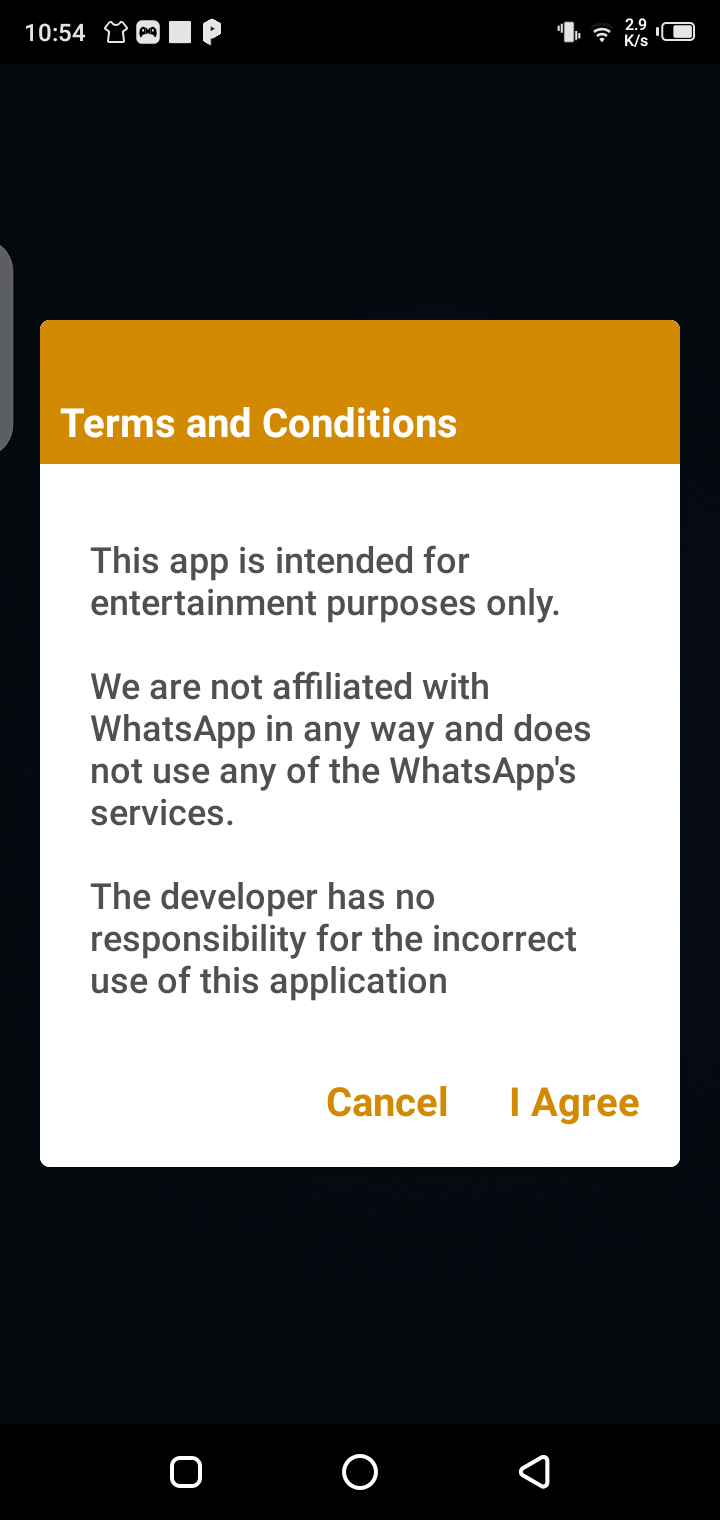Go back using the system back button
Screen dimensions: 720x1520
coord(534,1471)
